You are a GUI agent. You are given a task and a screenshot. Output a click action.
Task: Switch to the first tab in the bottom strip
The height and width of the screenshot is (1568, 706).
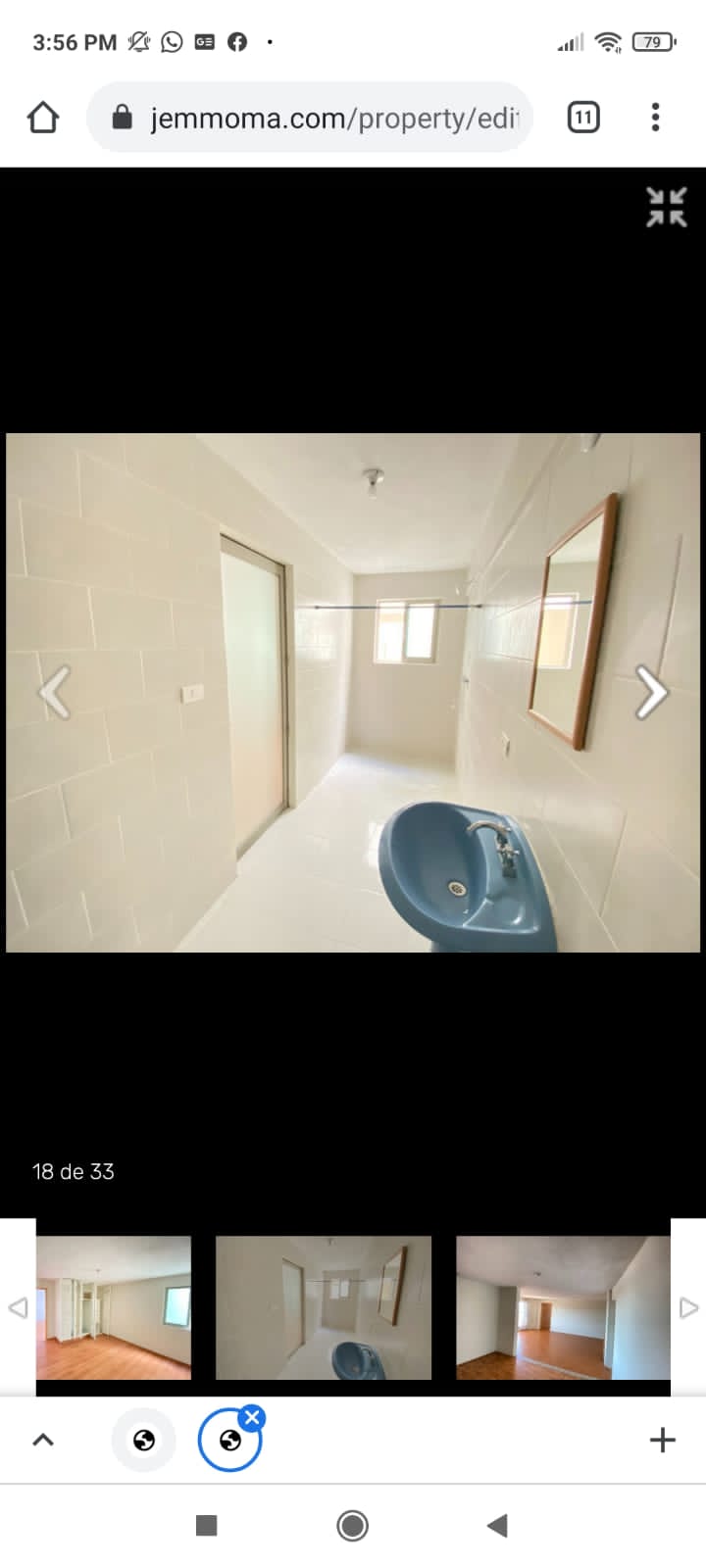tap(144, 1440)
